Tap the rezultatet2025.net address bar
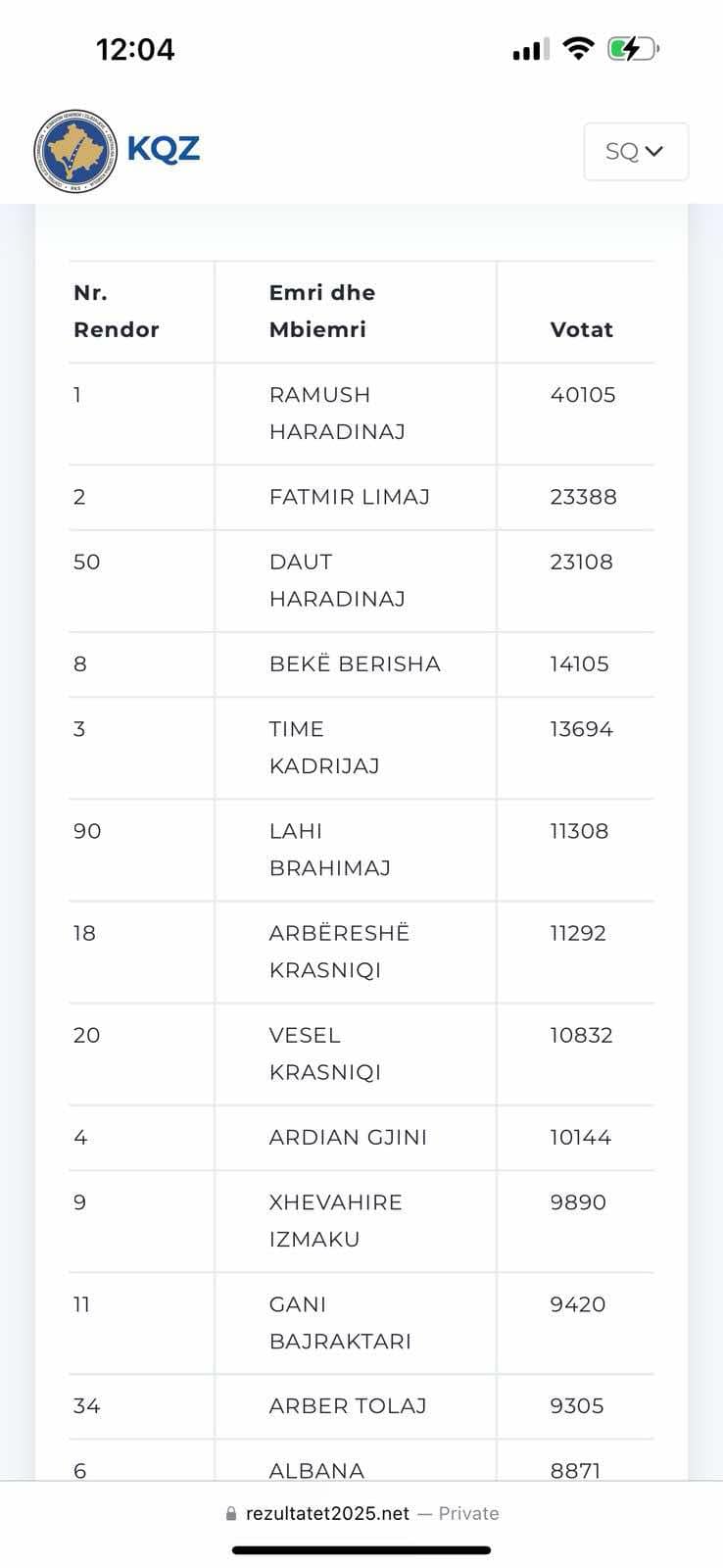The image size is (723, 1568). pyautogui.click(x=361, y=1513)
